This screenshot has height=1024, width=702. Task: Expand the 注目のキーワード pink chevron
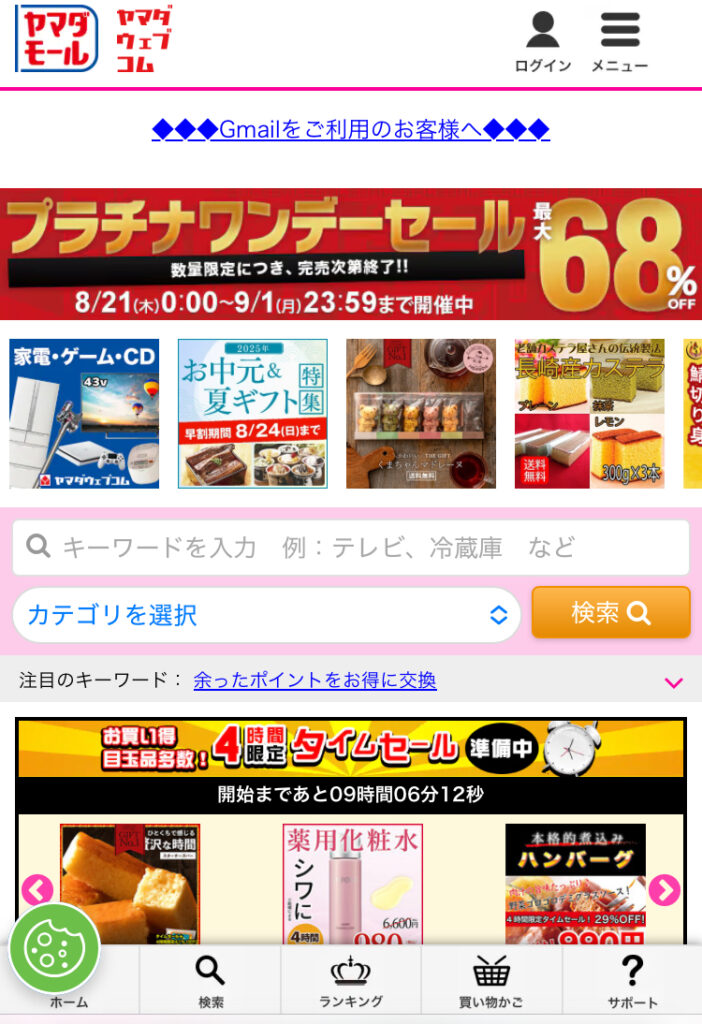click(x=674, y=683)
